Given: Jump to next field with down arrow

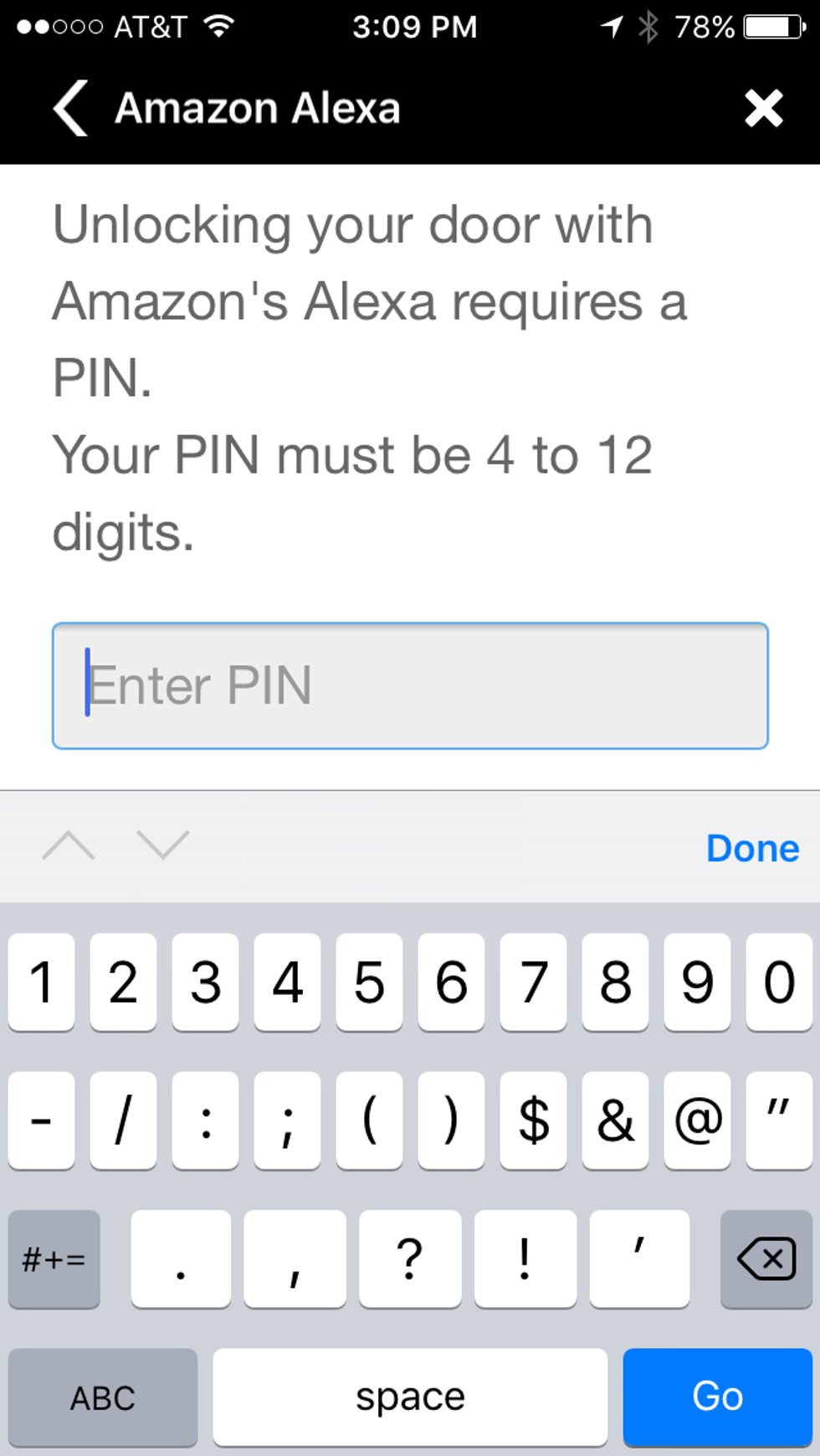Looking at the screenshot, I should [x=163, y=846].
